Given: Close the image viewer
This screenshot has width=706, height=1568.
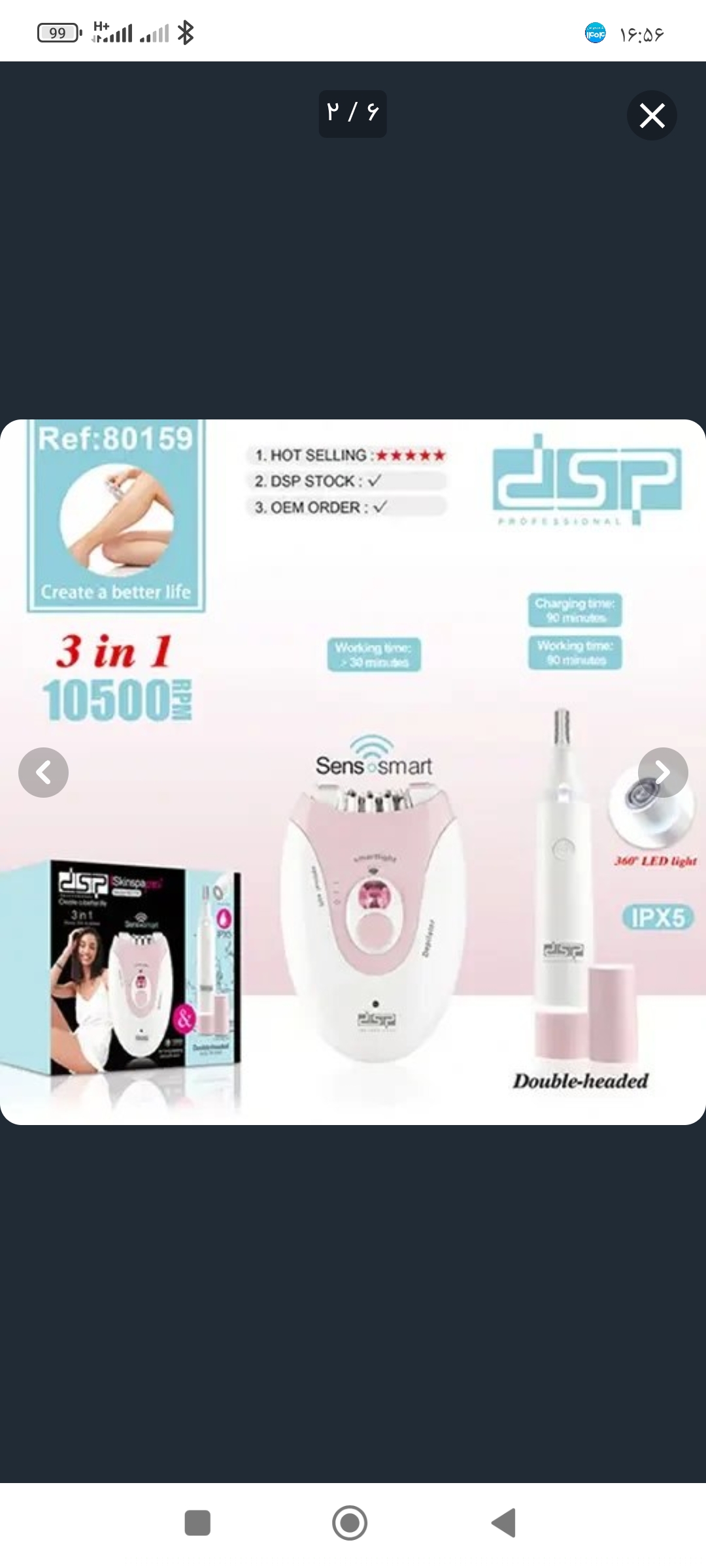Looking at the screenshot, I should point(652,116).
